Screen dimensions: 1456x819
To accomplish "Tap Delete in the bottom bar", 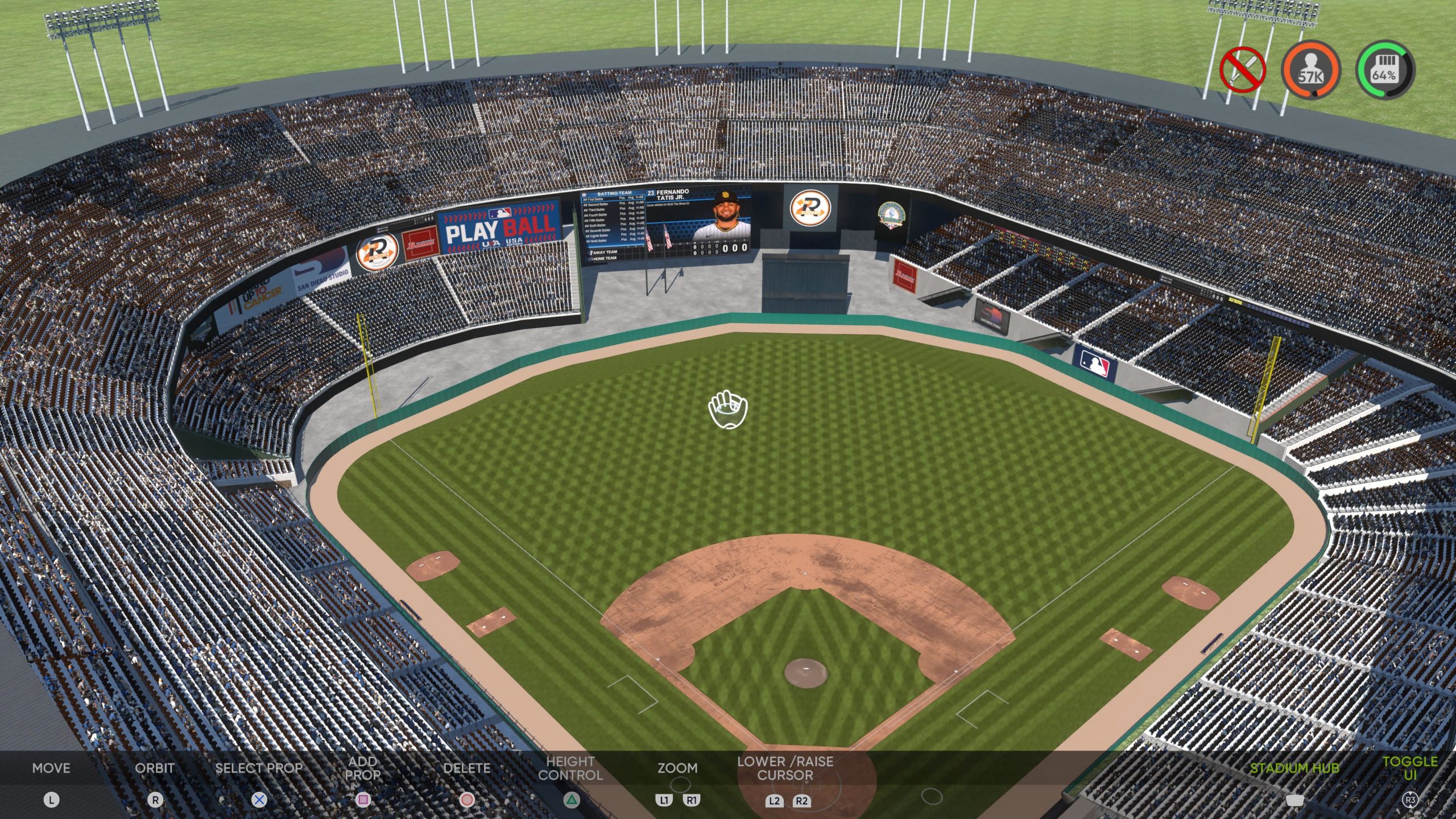I will [466, 769].
